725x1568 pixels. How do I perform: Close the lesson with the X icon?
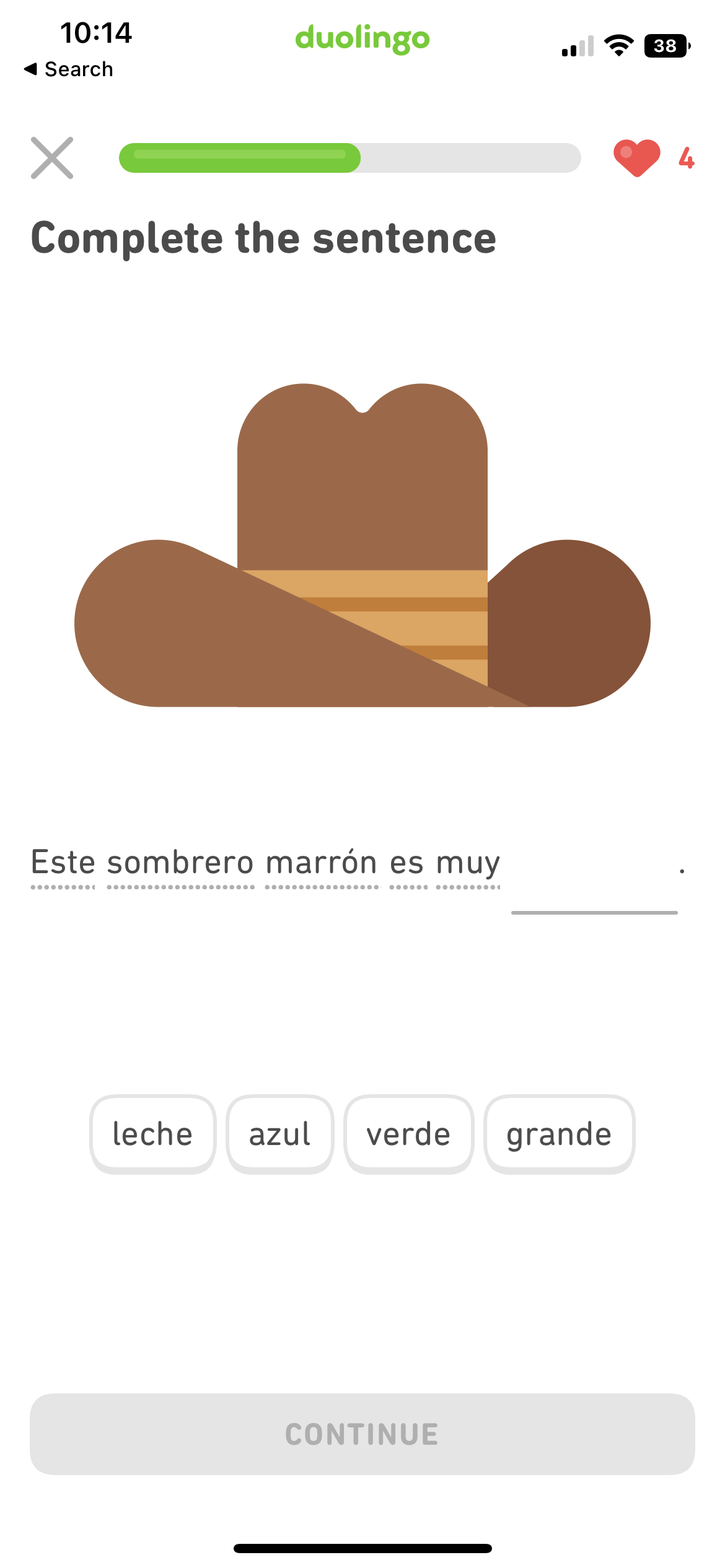[52, 158]
